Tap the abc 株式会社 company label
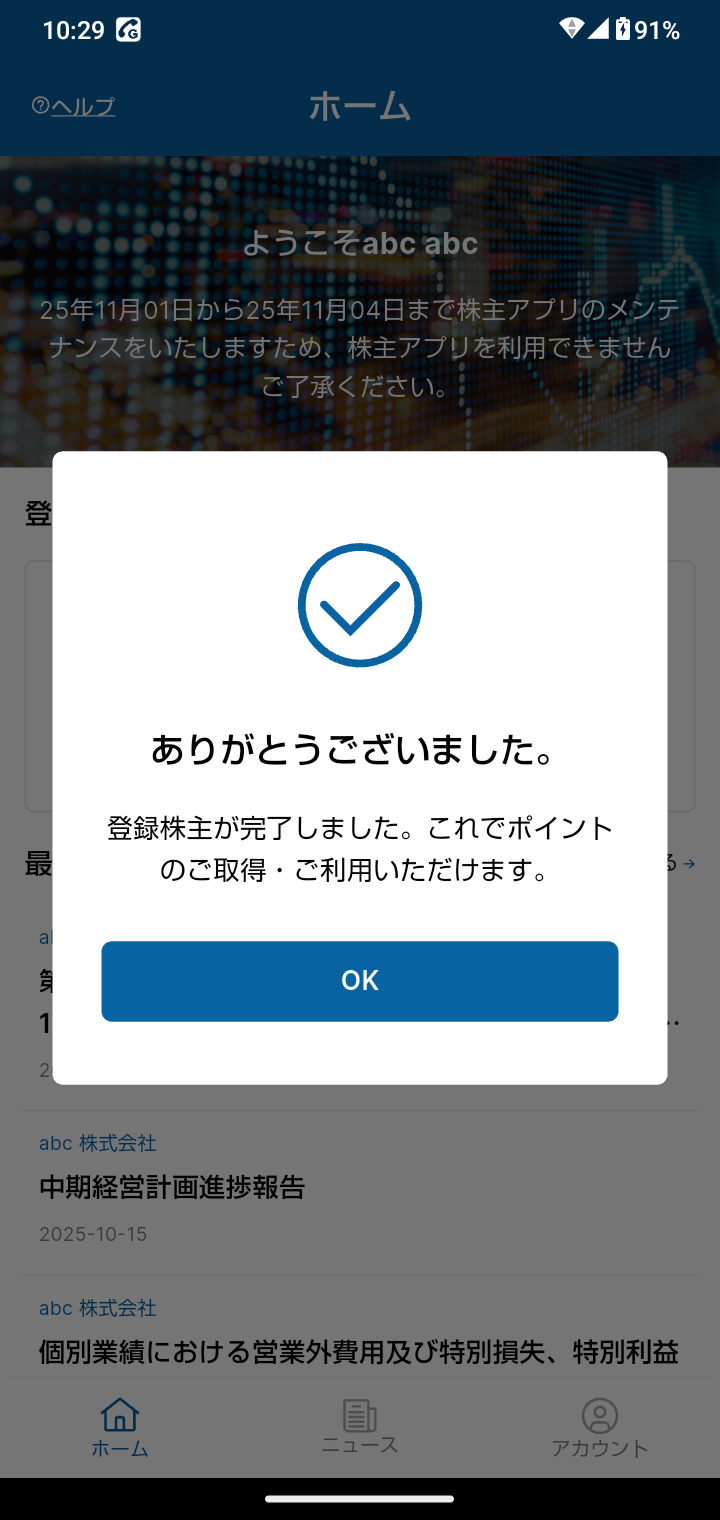 tap(97, 1143)
